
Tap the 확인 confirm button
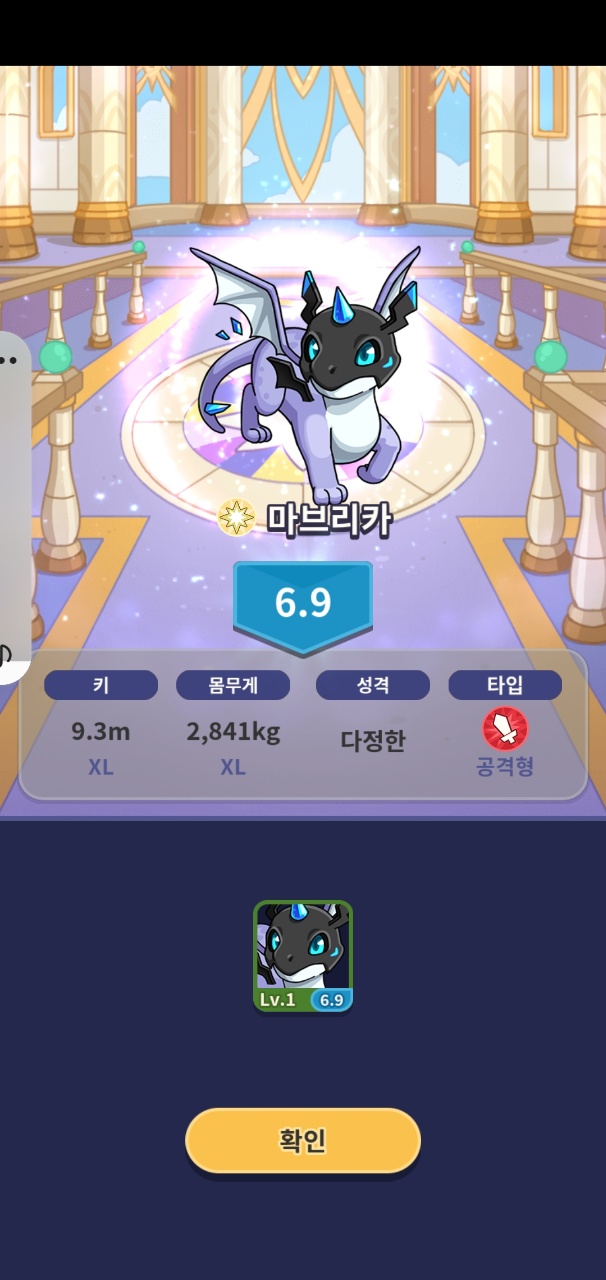coord(303,1140)
